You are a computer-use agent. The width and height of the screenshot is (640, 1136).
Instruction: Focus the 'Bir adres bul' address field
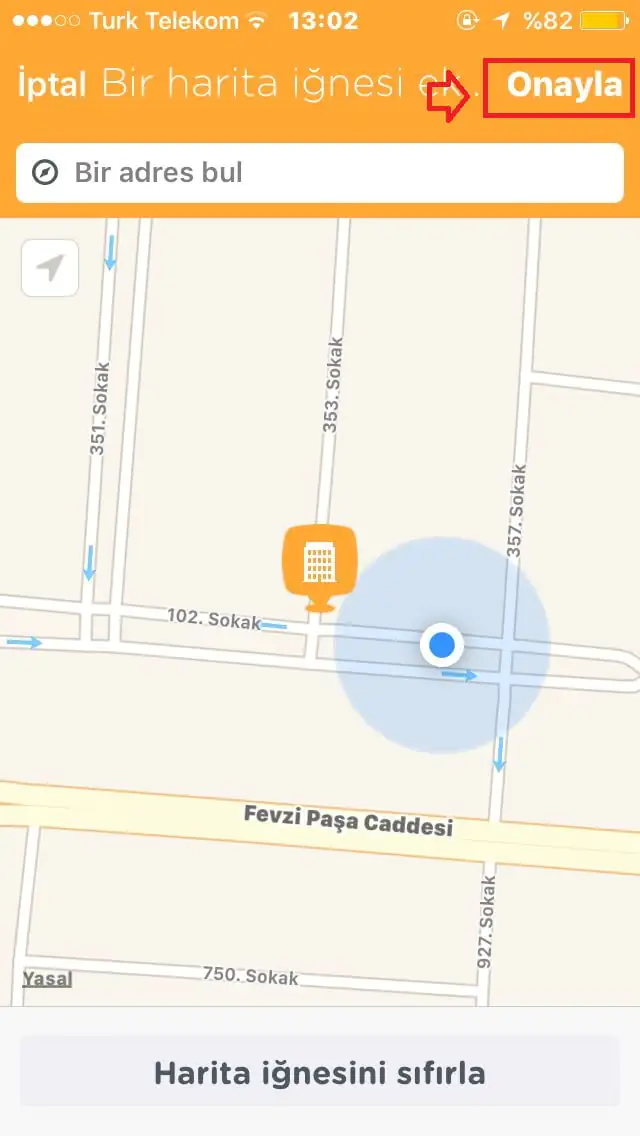320,173
